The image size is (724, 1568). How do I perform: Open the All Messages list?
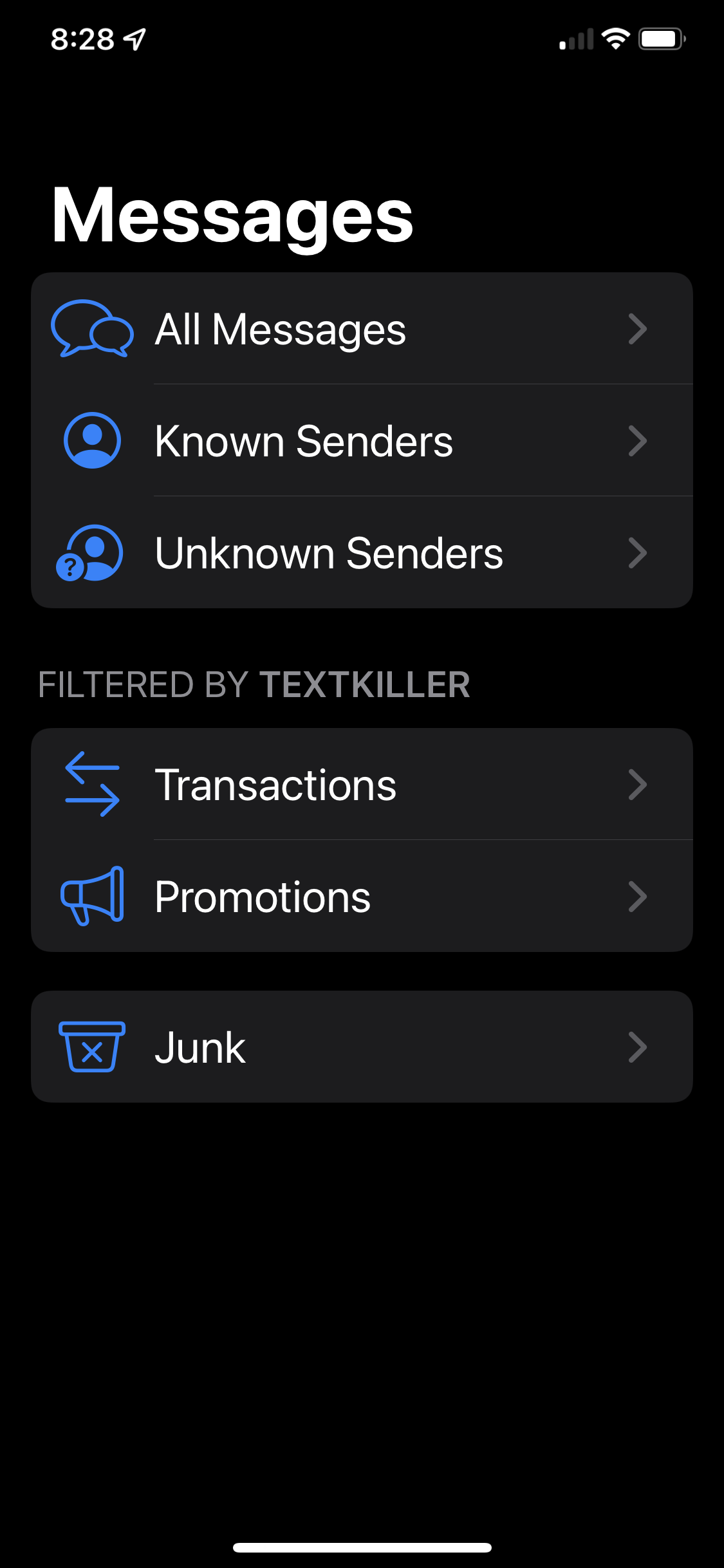coord(362,329)
